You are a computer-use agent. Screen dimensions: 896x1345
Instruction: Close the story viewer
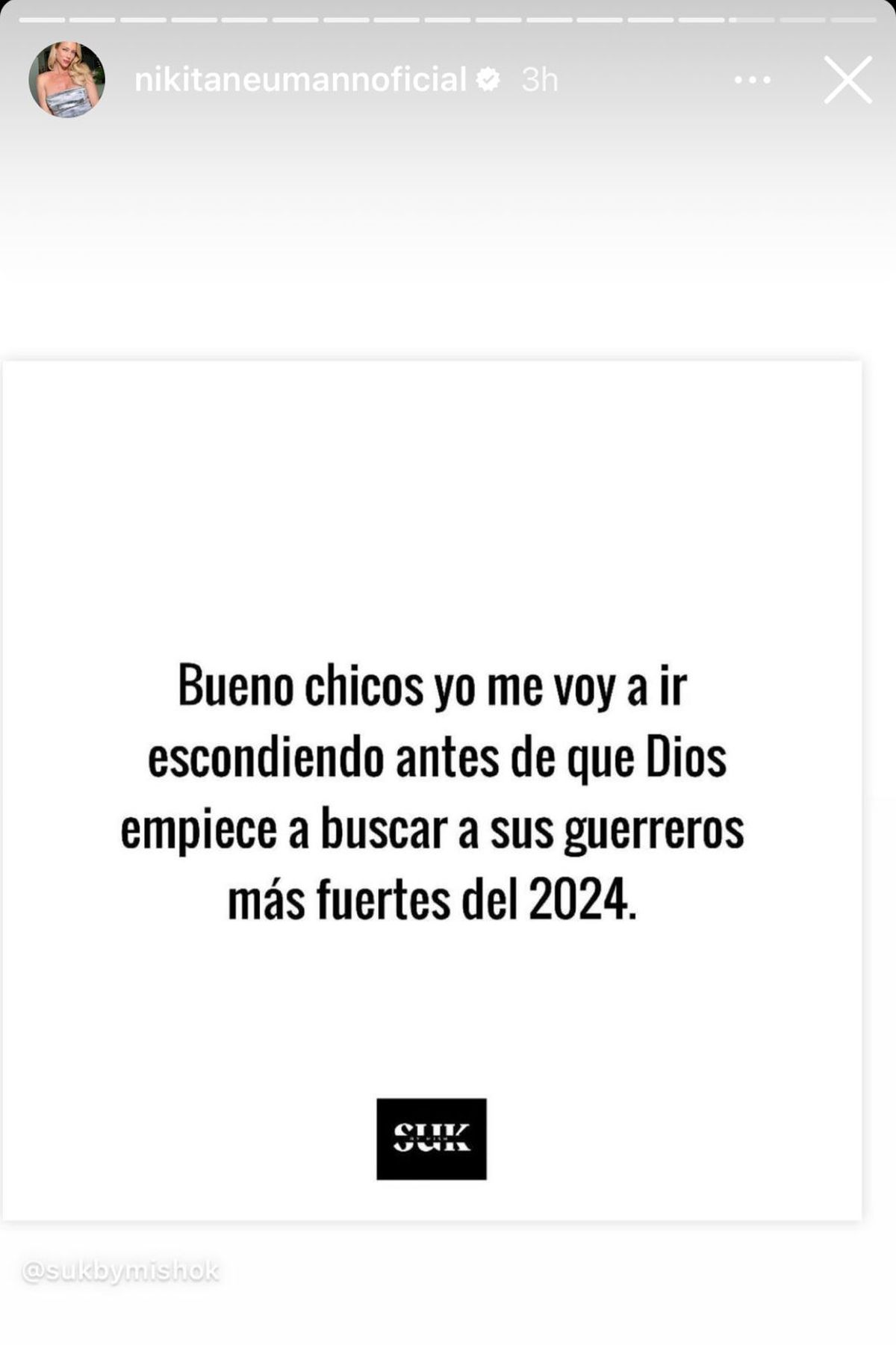(847, 79)
